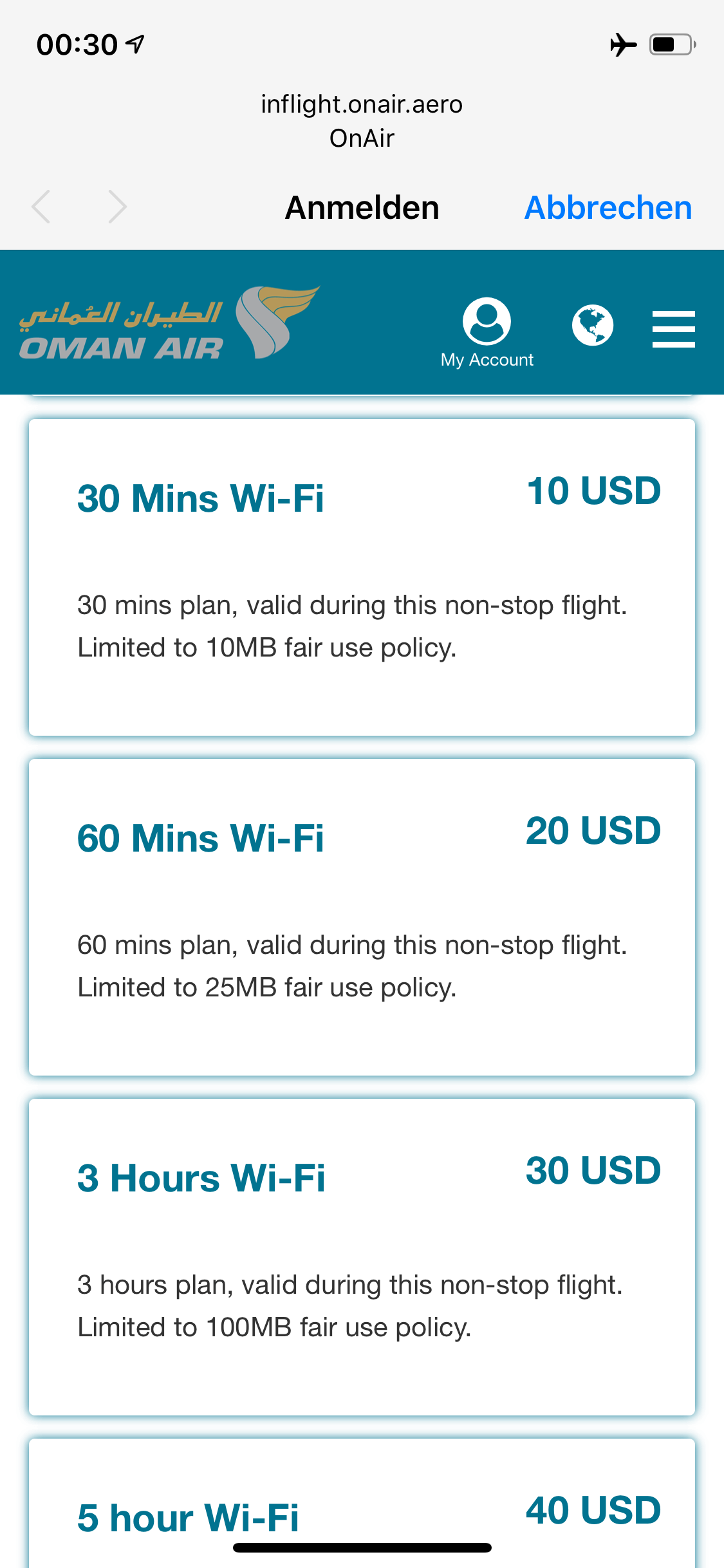
Task: Select the 5 hour Wi-Fi plan
Action: click(362, 1503)
